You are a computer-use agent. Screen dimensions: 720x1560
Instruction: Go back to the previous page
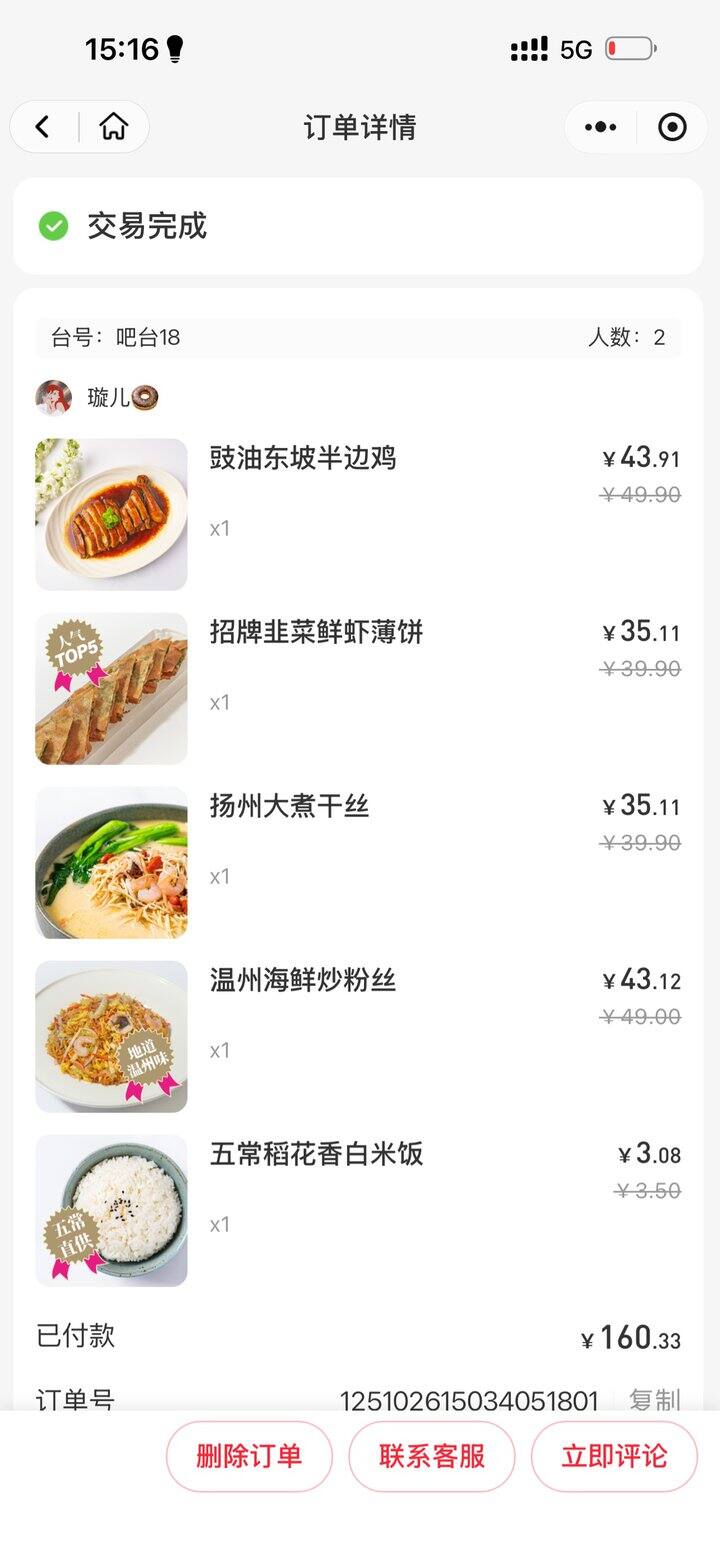pyautogui.click(x=42, y=127)
